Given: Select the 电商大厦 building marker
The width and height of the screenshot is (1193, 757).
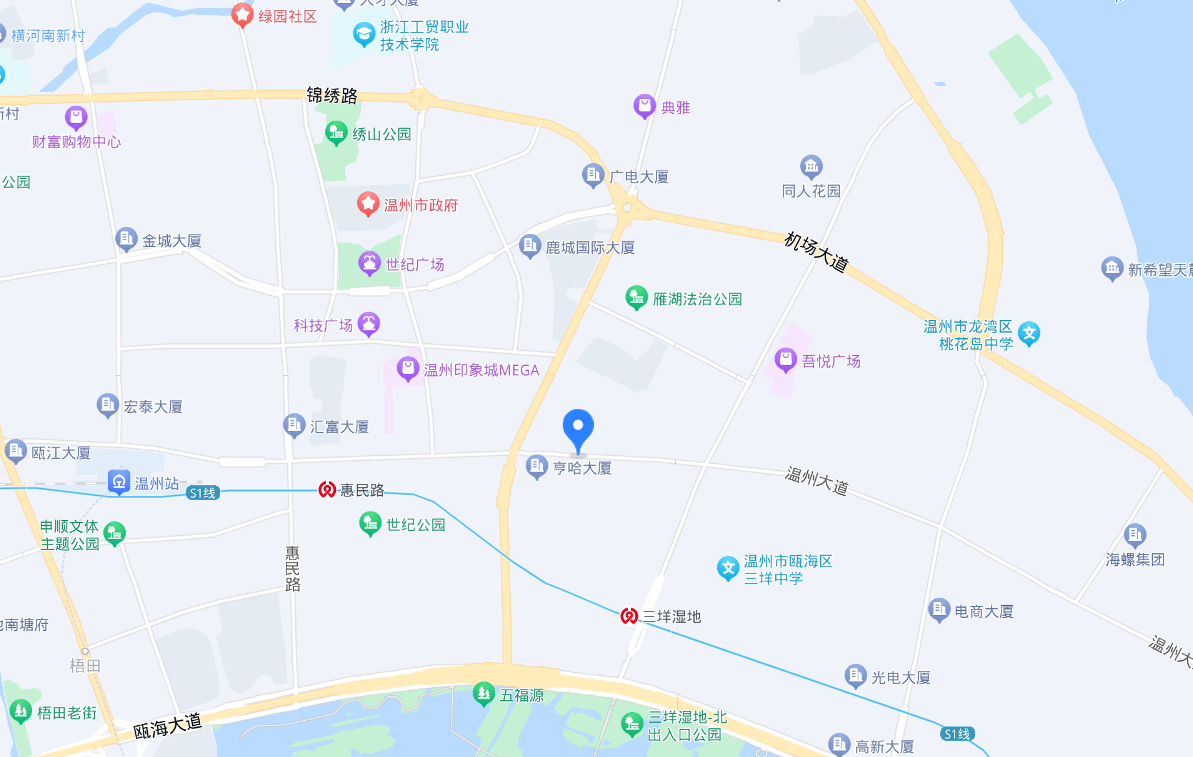Looking at the screenshot, I should (939, 610).
